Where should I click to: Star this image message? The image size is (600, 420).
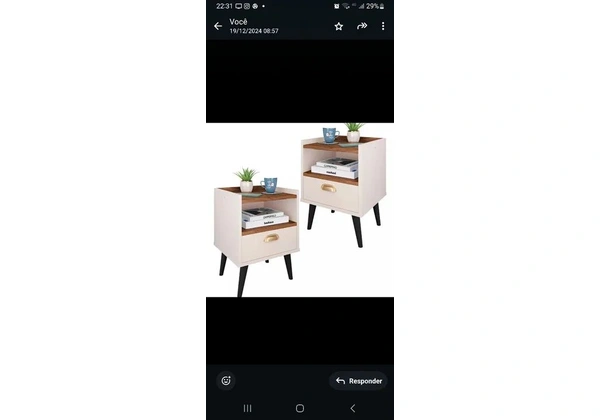pyautogui.click(x=339, y=26)
